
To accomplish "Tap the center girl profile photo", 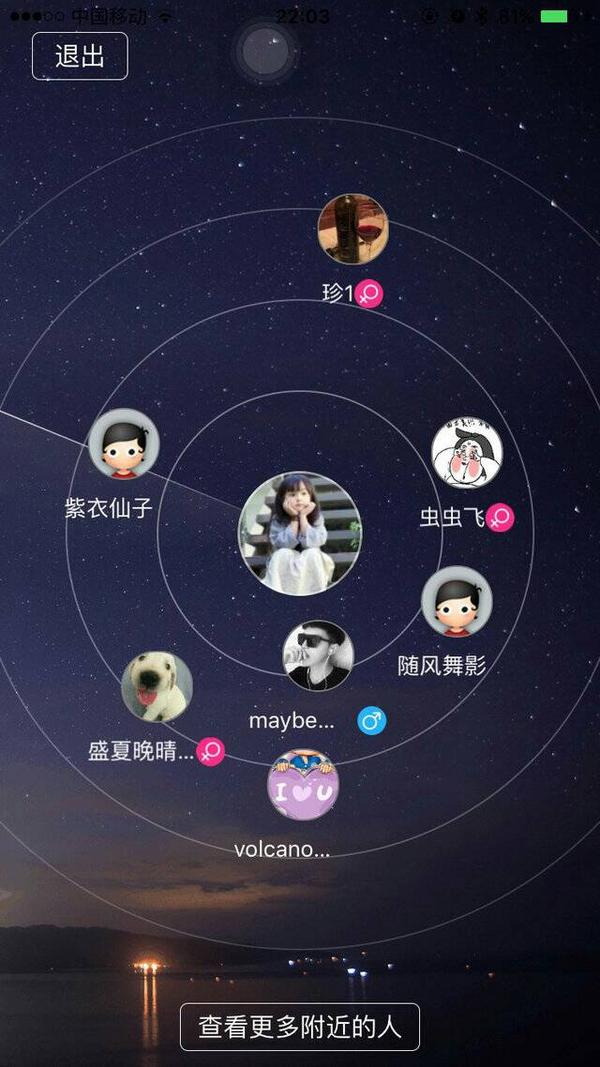I will [x=300, y=534].
